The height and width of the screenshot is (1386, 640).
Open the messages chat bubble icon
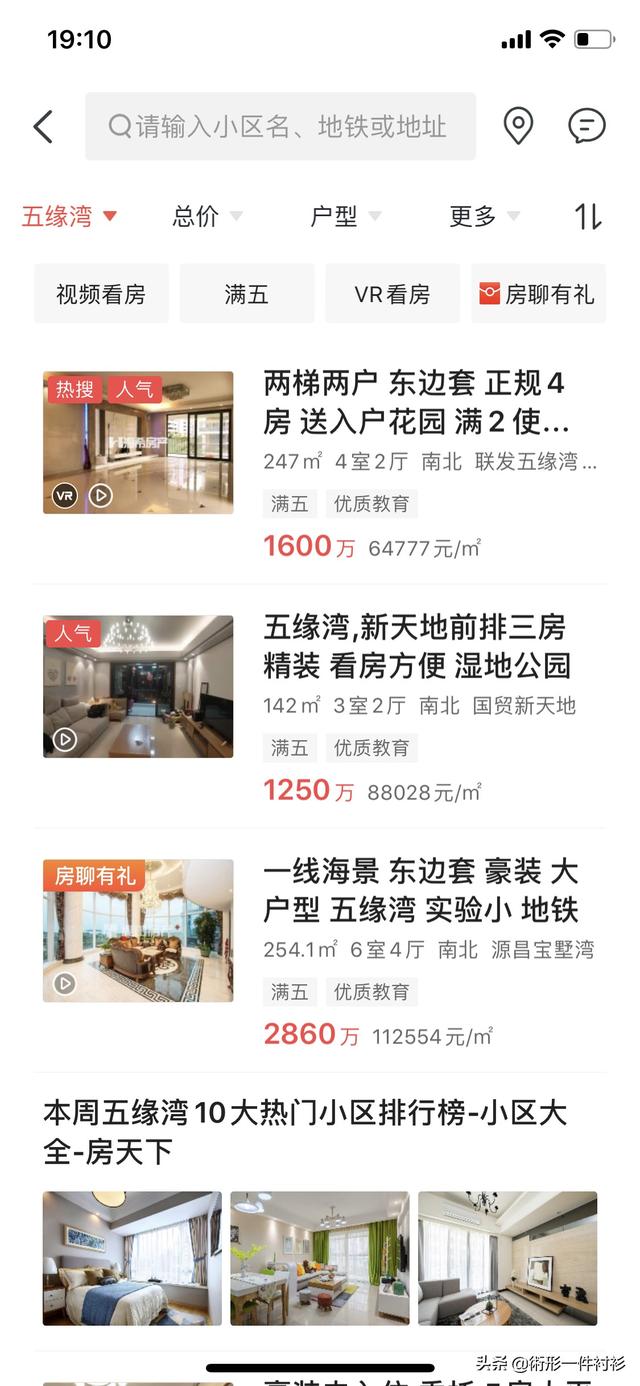pyautogui.click(x=587, y=126)
